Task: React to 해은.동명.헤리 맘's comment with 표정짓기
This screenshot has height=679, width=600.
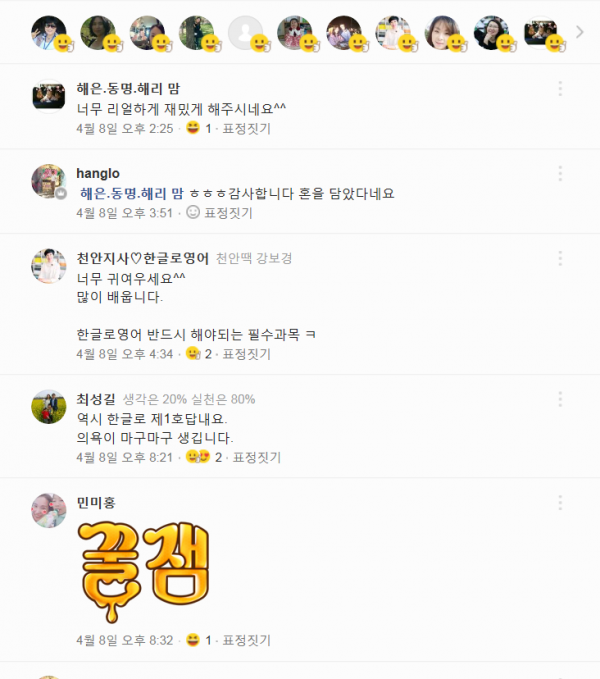Action: coord(245,129)
